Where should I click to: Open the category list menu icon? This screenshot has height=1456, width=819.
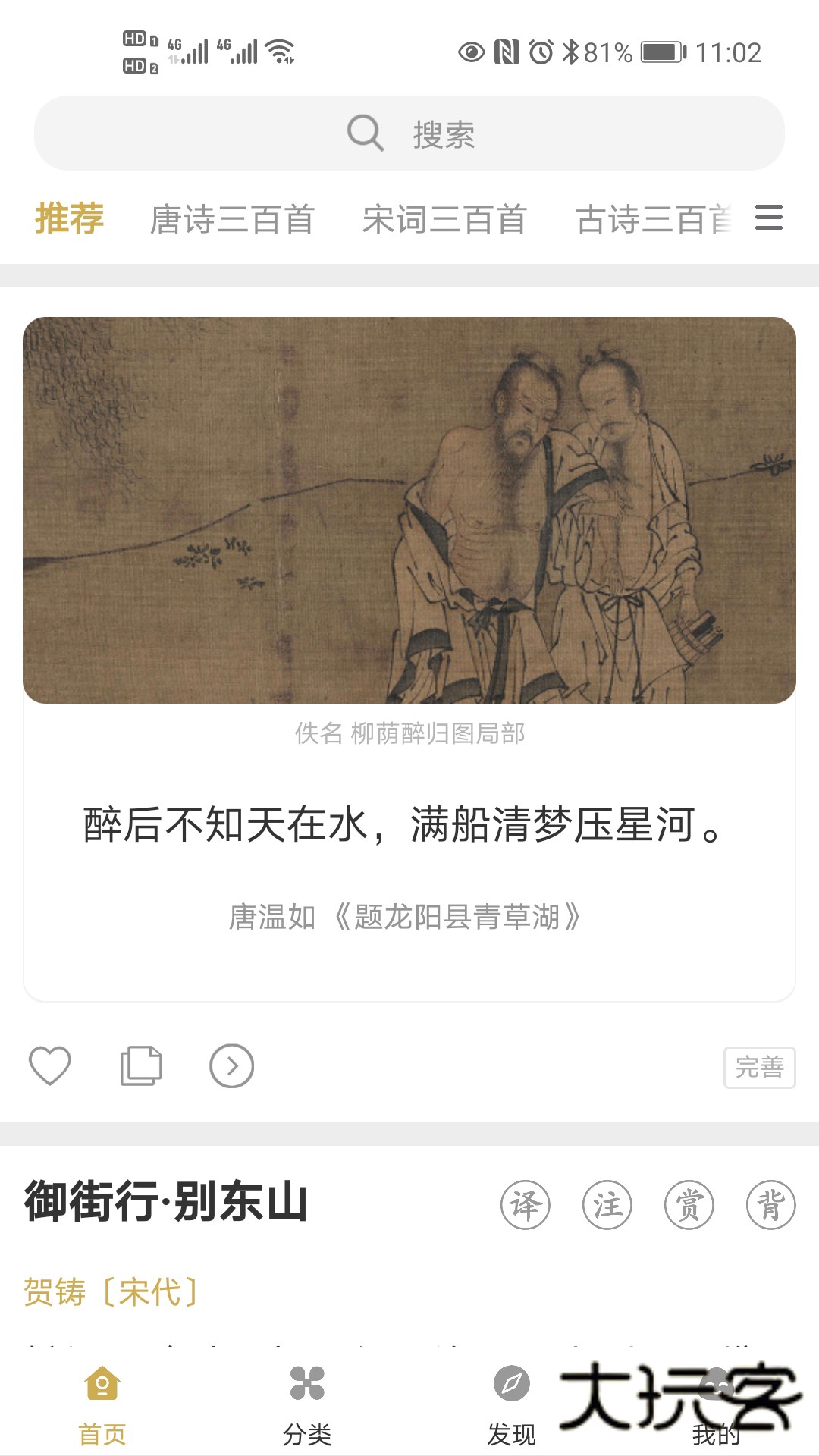768,218
